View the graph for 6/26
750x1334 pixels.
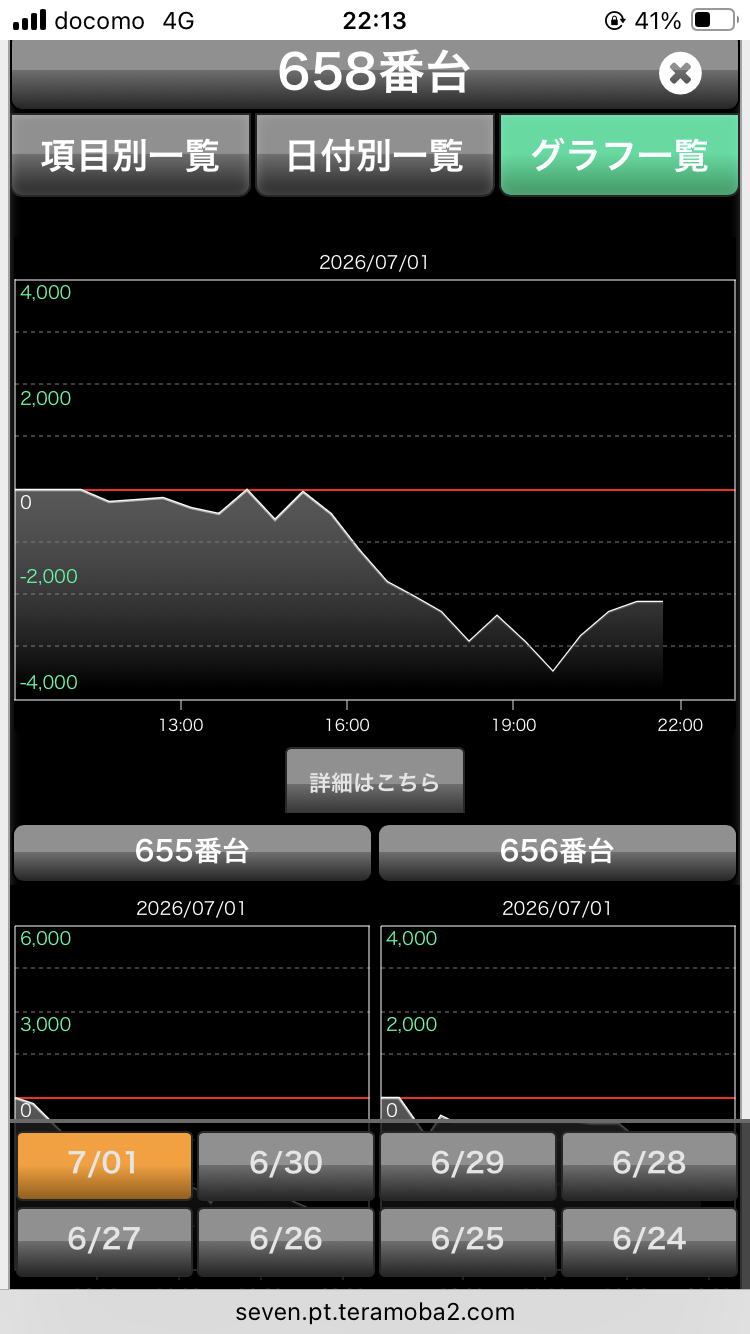(286, 1242)
